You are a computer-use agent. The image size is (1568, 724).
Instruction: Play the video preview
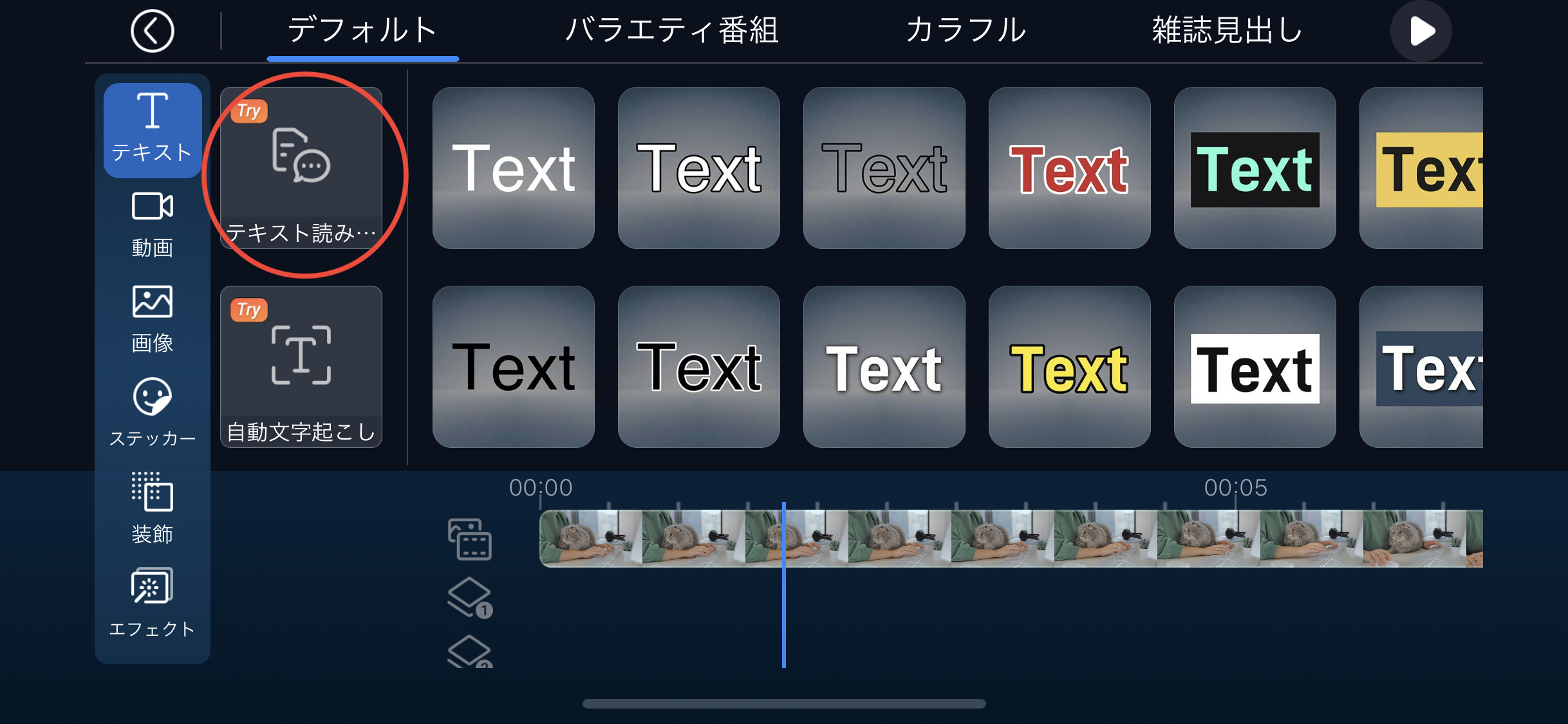1421,30
